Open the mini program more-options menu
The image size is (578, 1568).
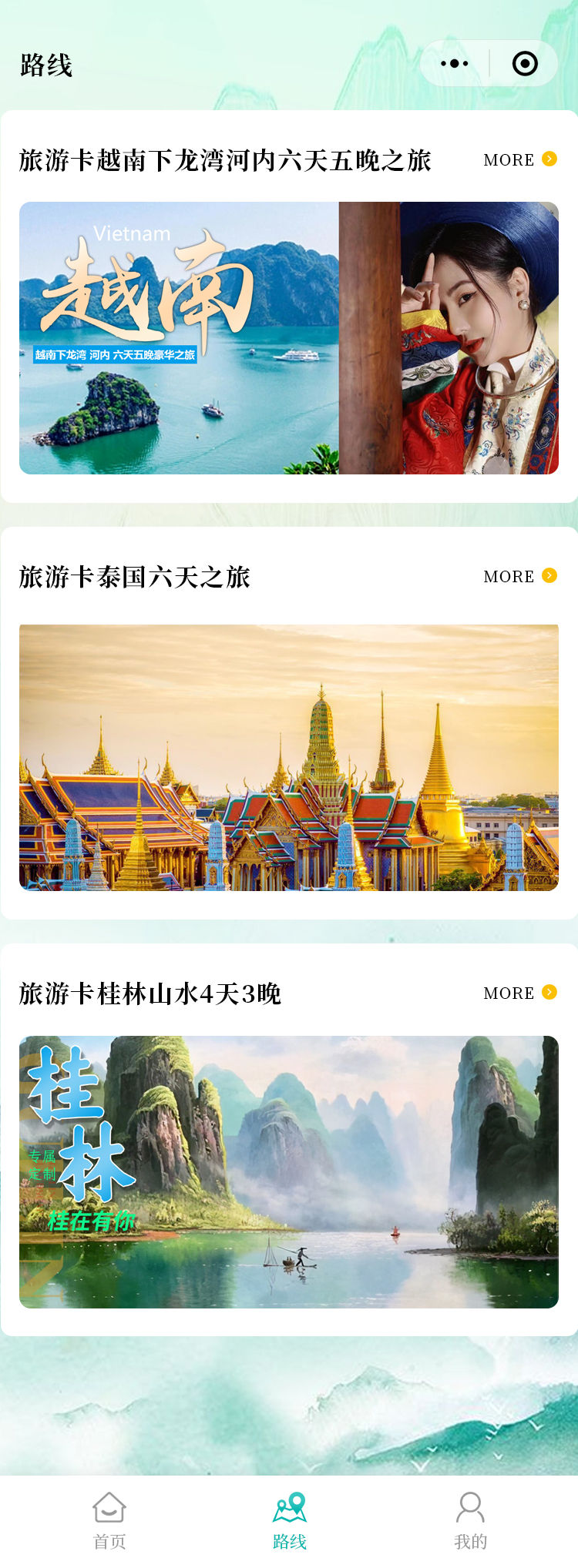click(455, 64)
